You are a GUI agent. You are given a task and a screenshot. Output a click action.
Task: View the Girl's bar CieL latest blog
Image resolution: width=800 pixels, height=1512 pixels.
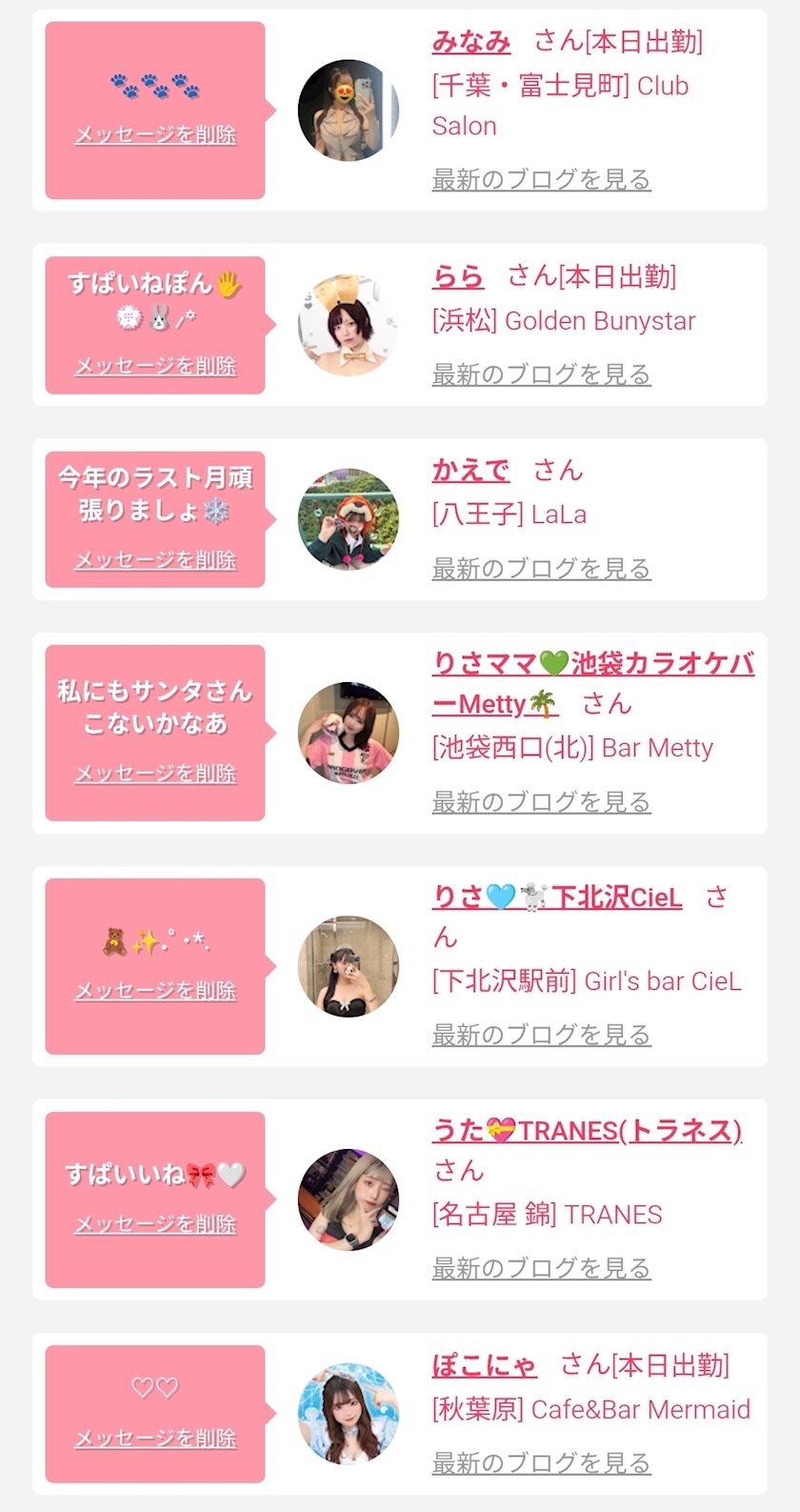(x=541, y=1035)
